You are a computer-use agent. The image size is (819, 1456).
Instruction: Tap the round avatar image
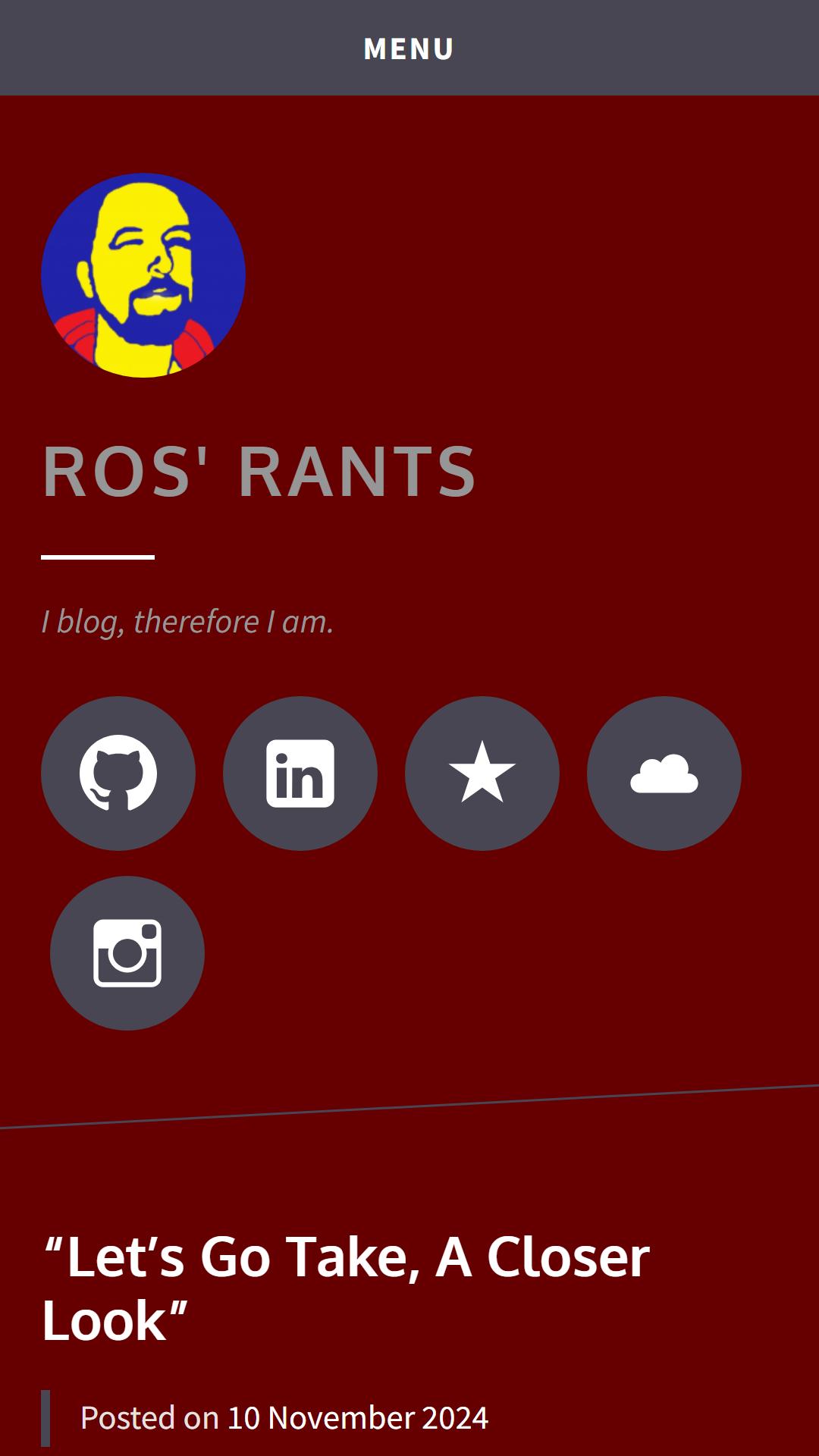coord(143,275)
